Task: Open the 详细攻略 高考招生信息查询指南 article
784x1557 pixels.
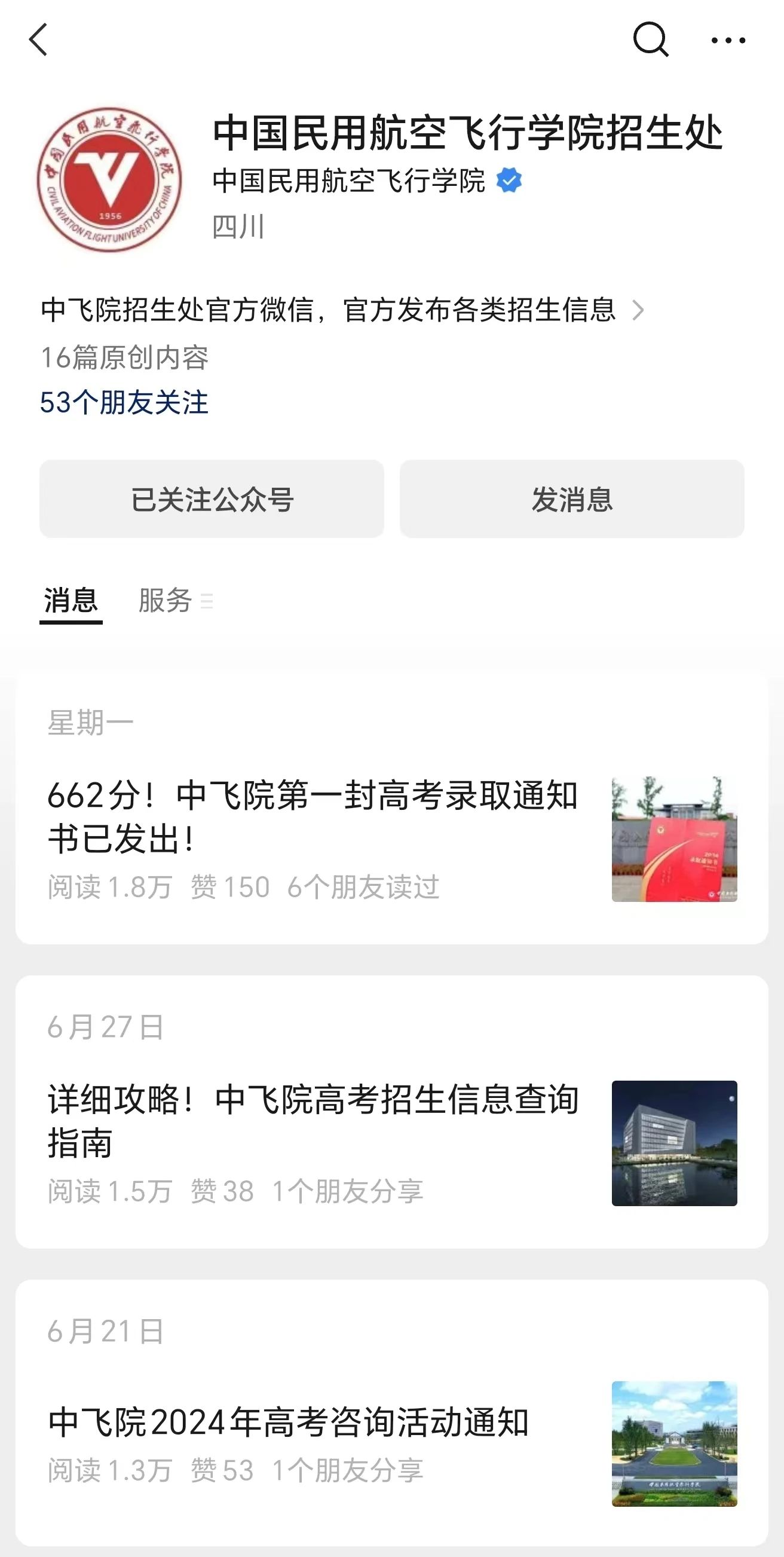Action: pyautogui.click(x=313, y=1121)
